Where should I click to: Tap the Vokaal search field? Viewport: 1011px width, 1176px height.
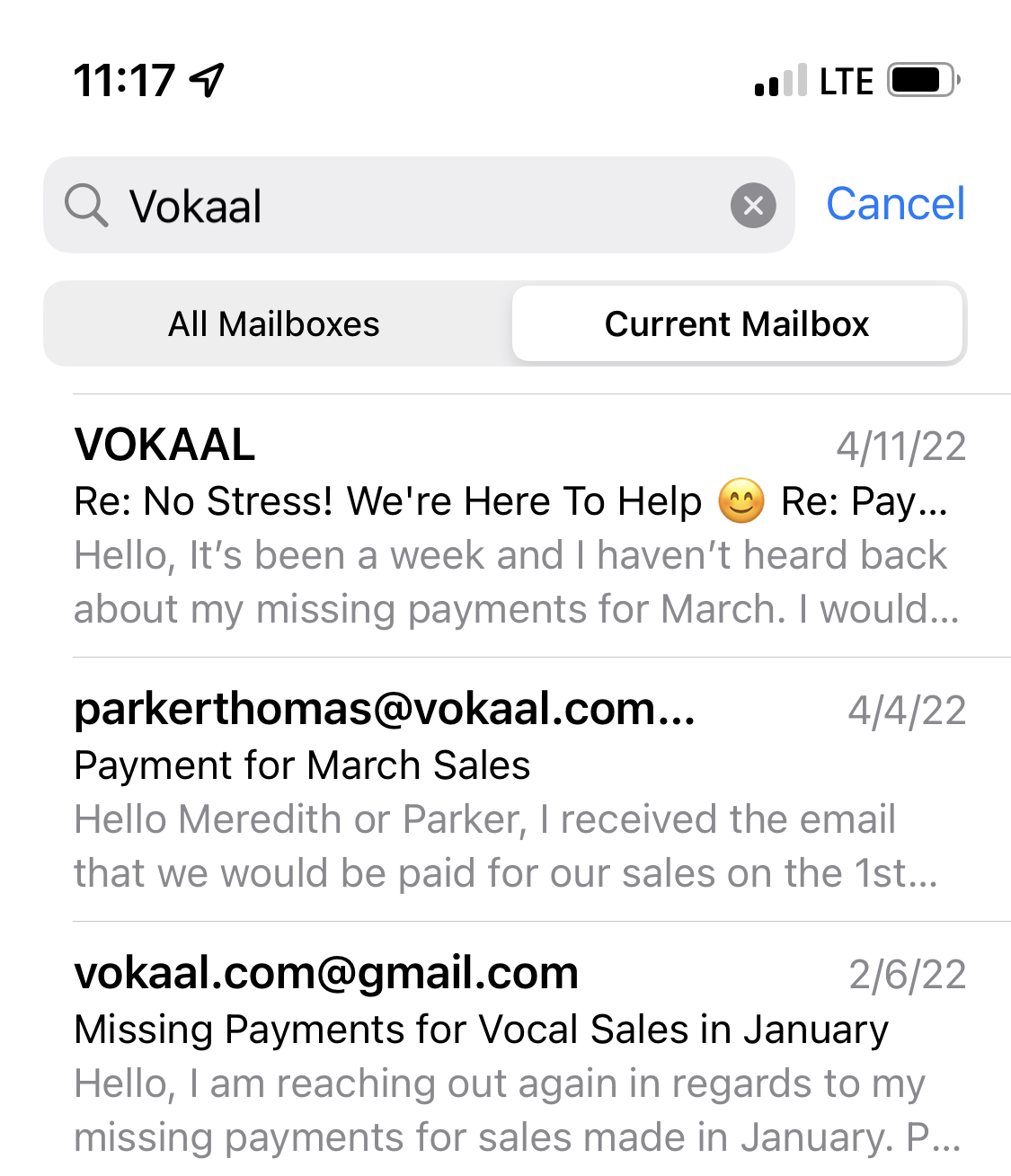(404, 206)
